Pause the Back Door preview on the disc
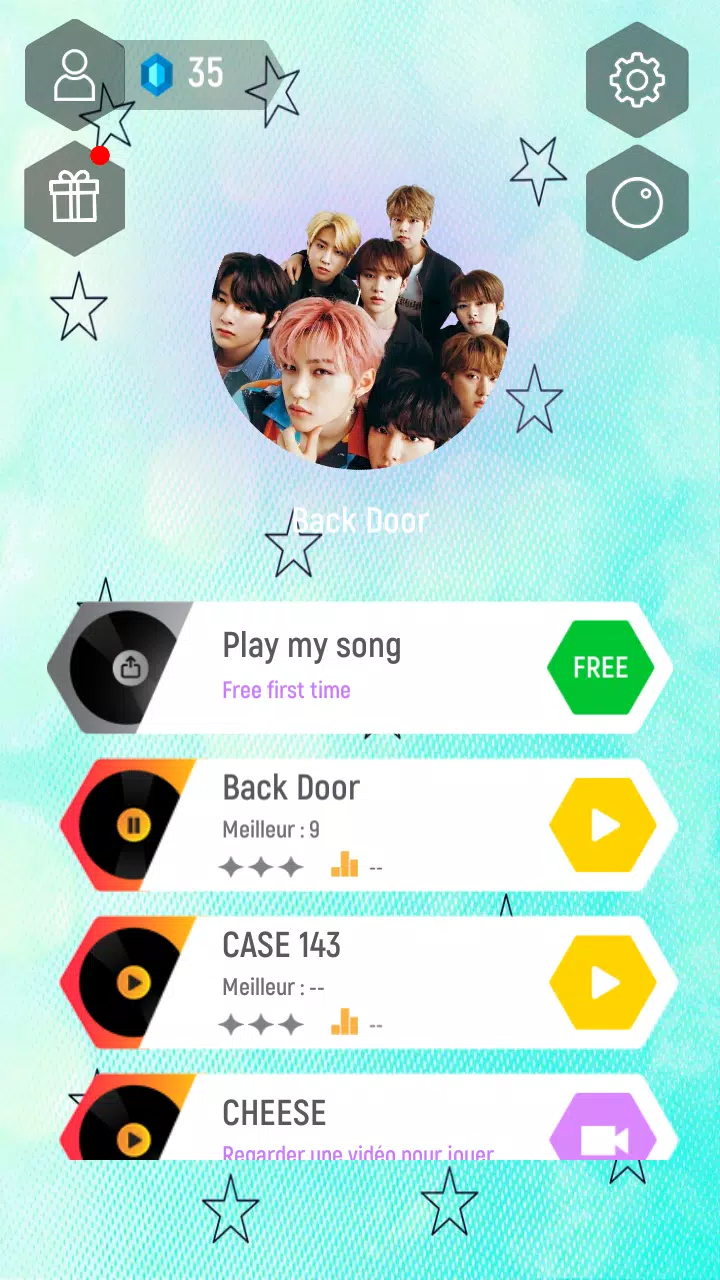 pyautogui.click(x=133, y=826)
